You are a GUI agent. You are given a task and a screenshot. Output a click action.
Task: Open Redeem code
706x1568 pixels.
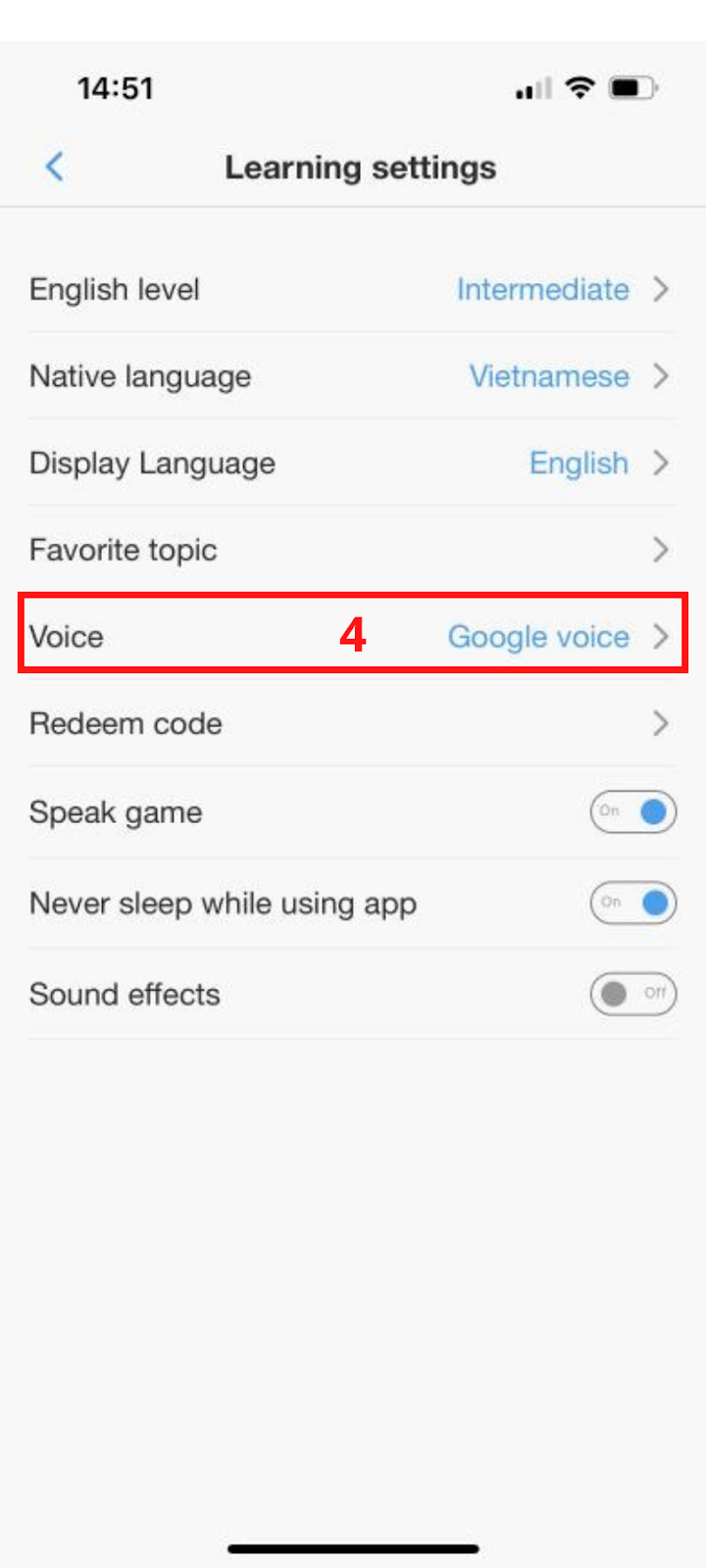pos(351,723)
